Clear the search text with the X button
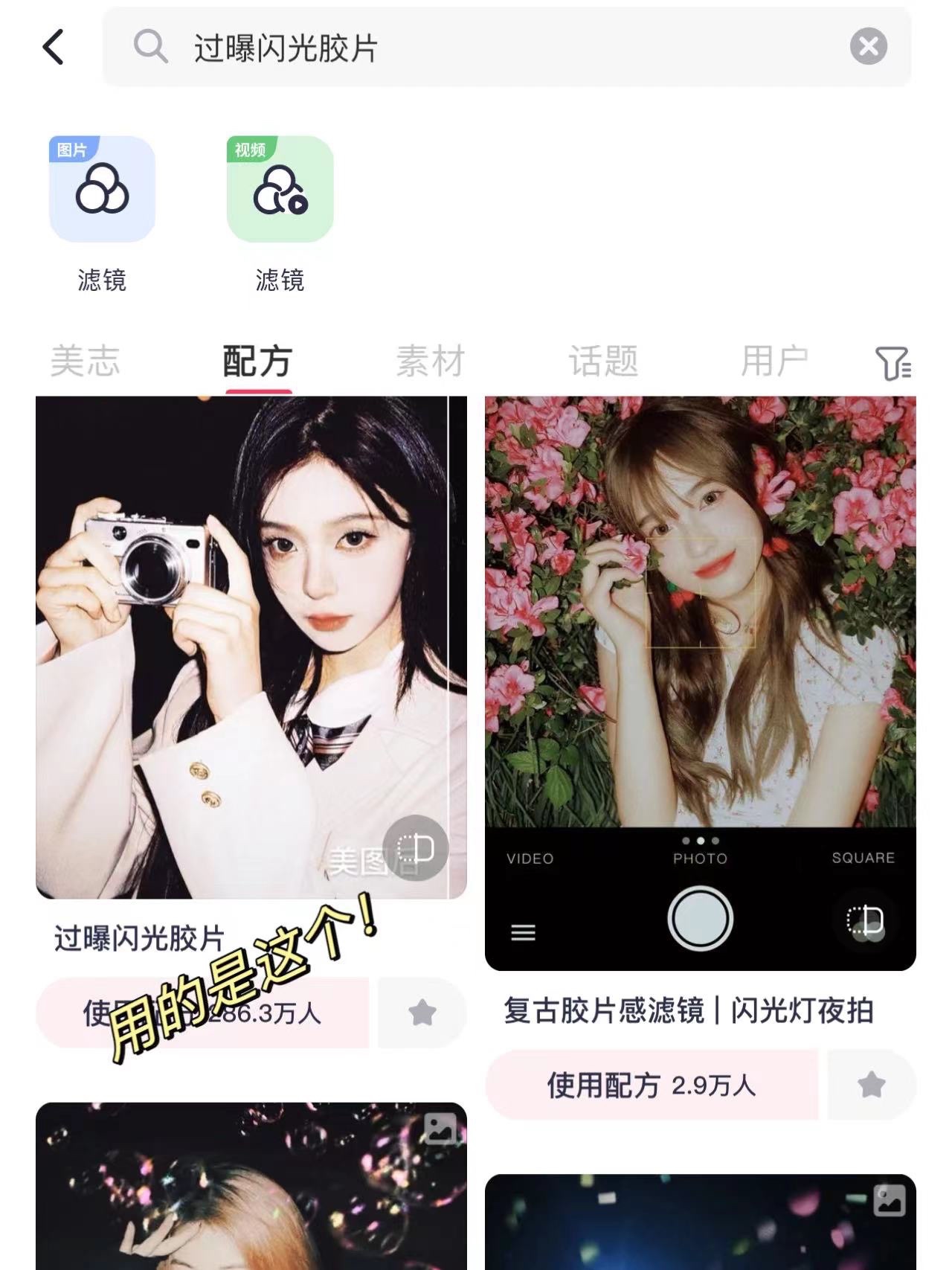Viewport: 952px width, 1270px height. (x=868, y=47)
